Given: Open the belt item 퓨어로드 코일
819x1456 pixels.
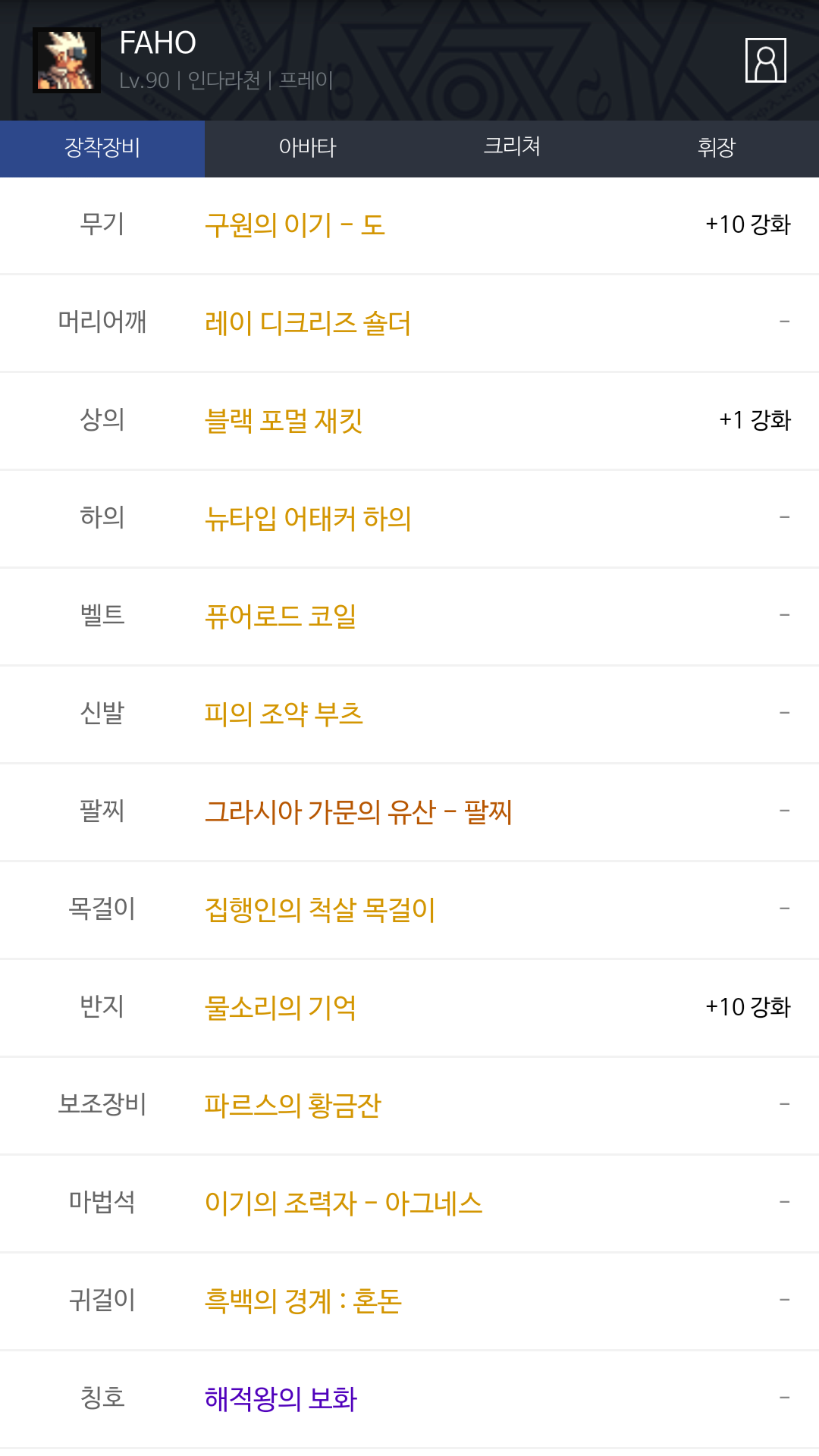Looking at the screenshot, I should [281, 617].
